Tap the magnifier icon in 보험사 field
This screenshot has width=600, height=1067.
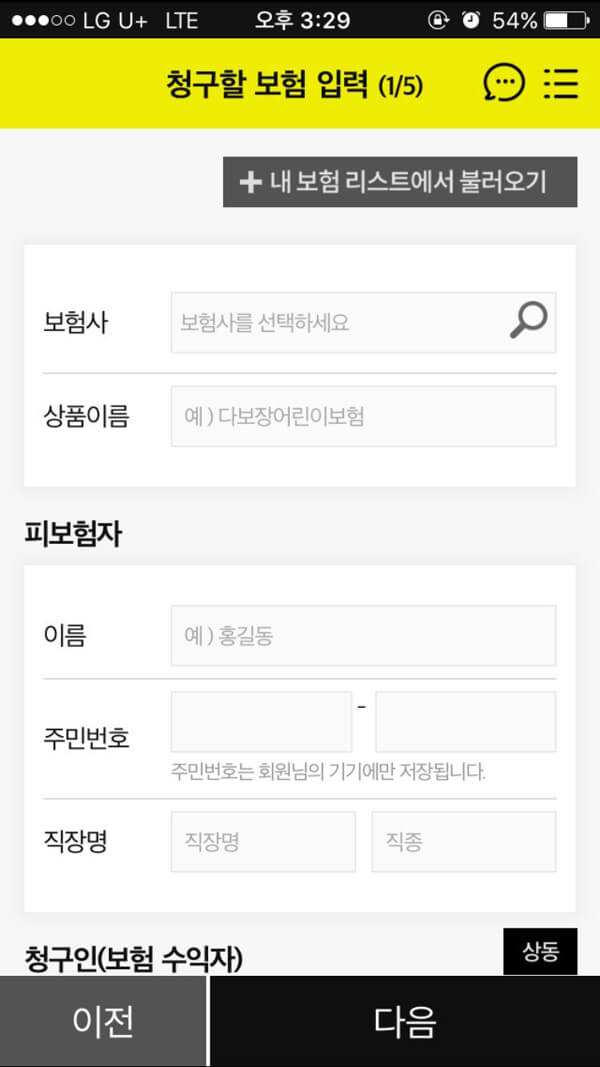click(529, 321)
